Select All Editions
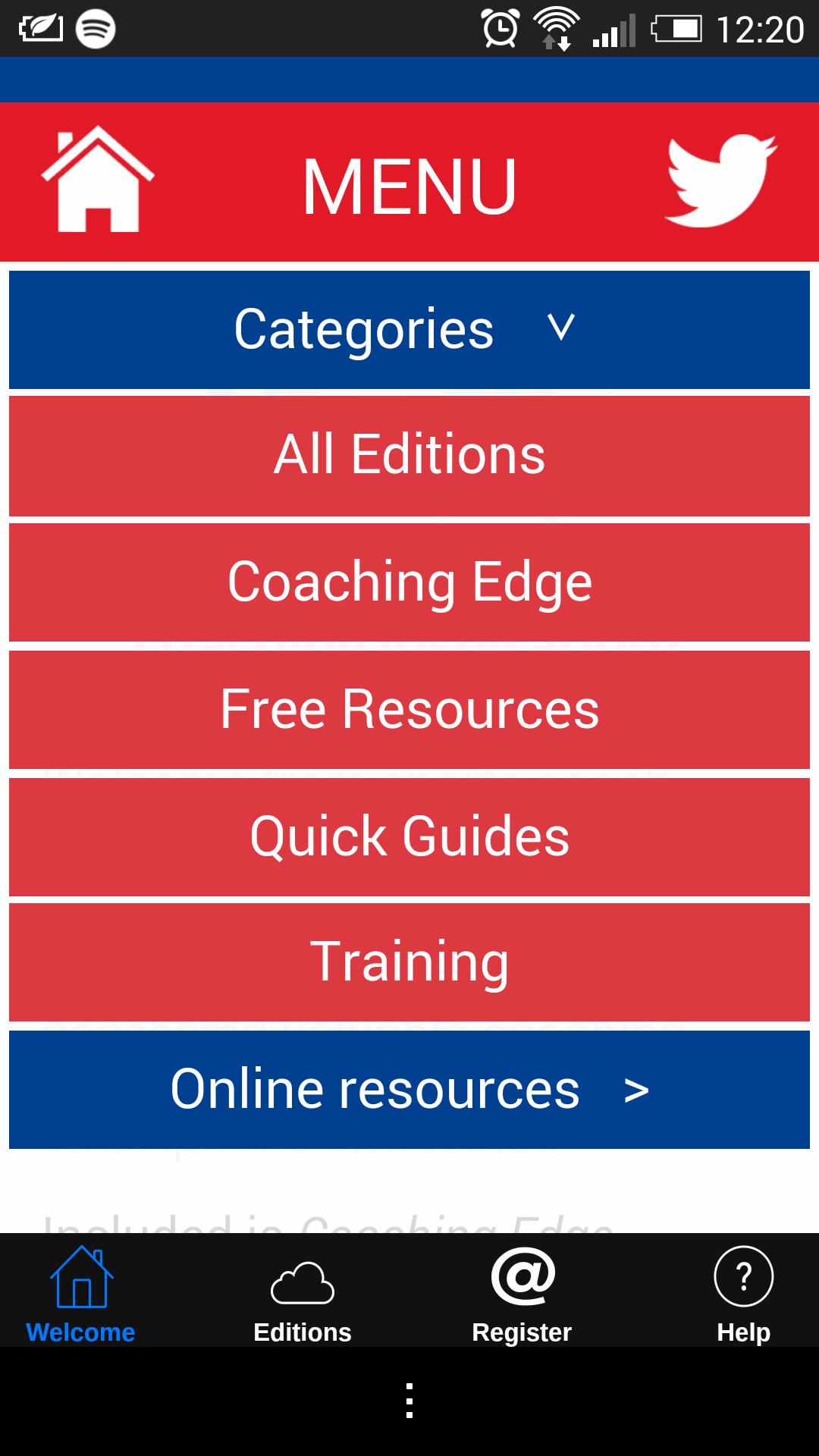 (x=409, y=455)
